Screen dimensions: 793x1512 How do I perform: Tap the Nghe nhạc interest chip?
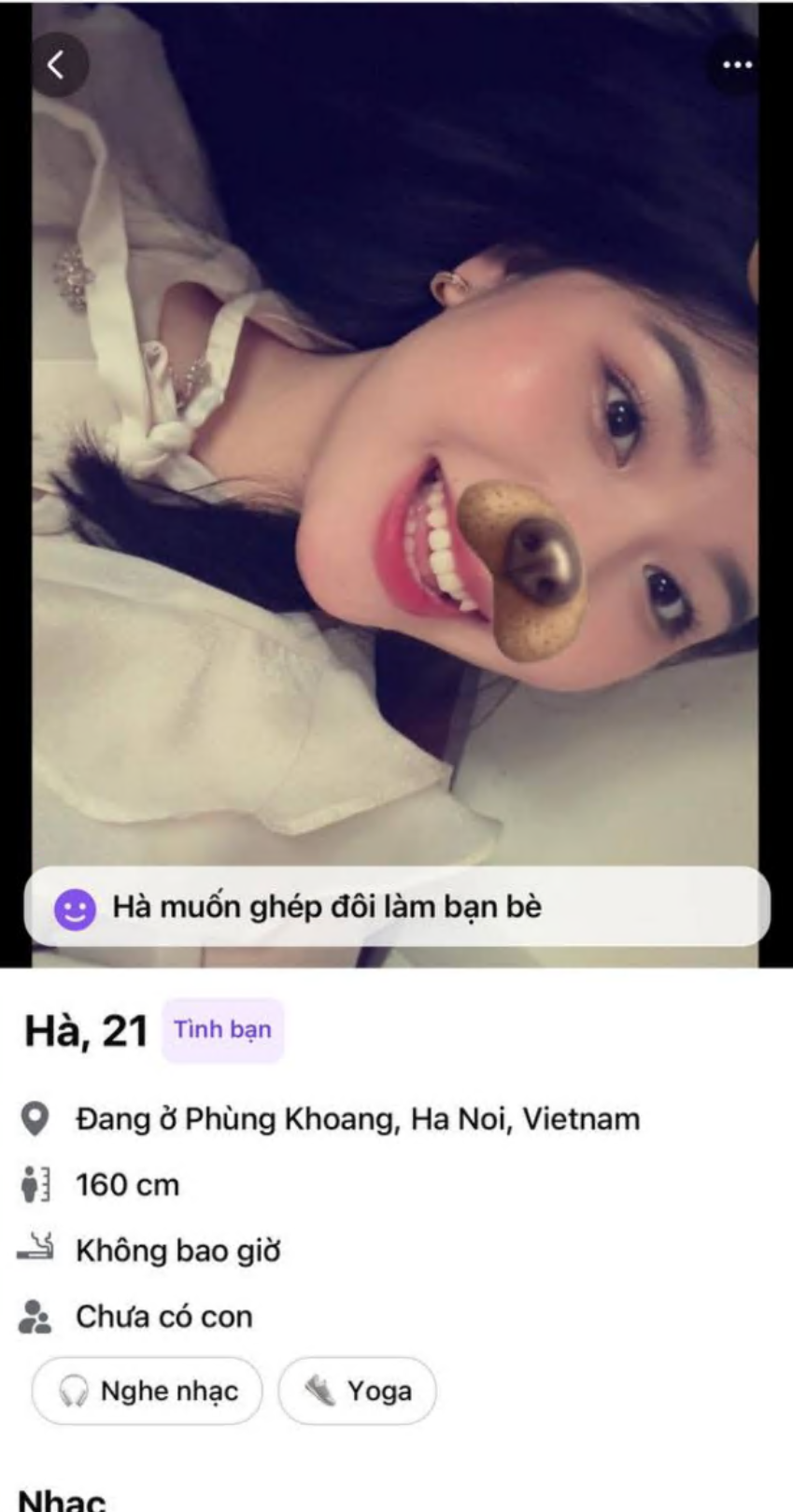point(148,1391)
